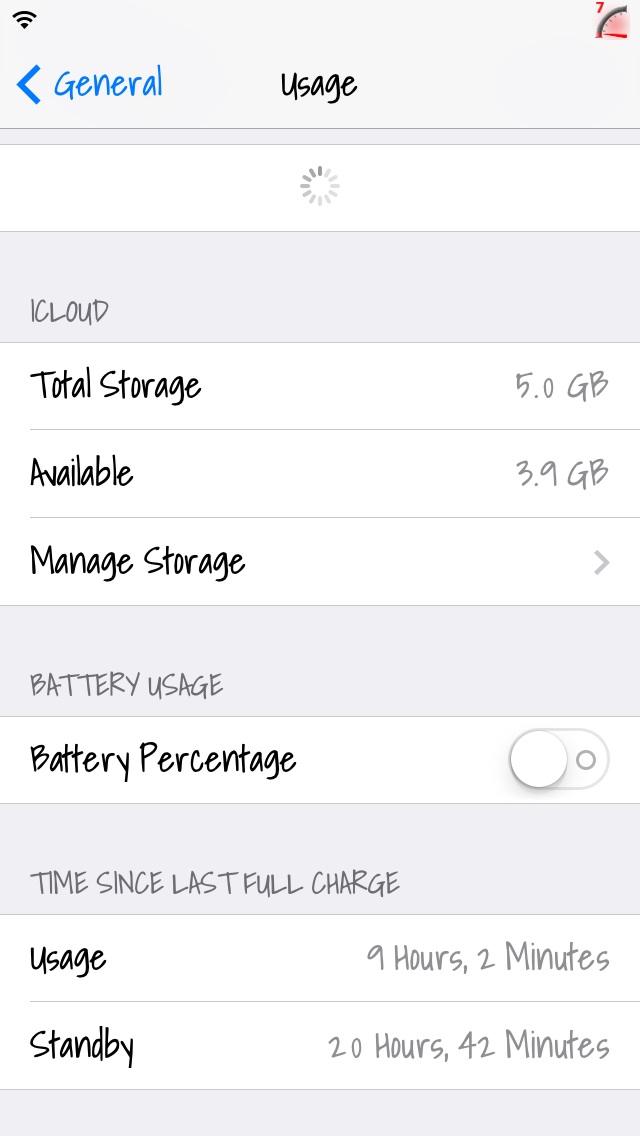This screenshot has width=640, height=1136.
Task: Go back to General settings
Action: 89,84
